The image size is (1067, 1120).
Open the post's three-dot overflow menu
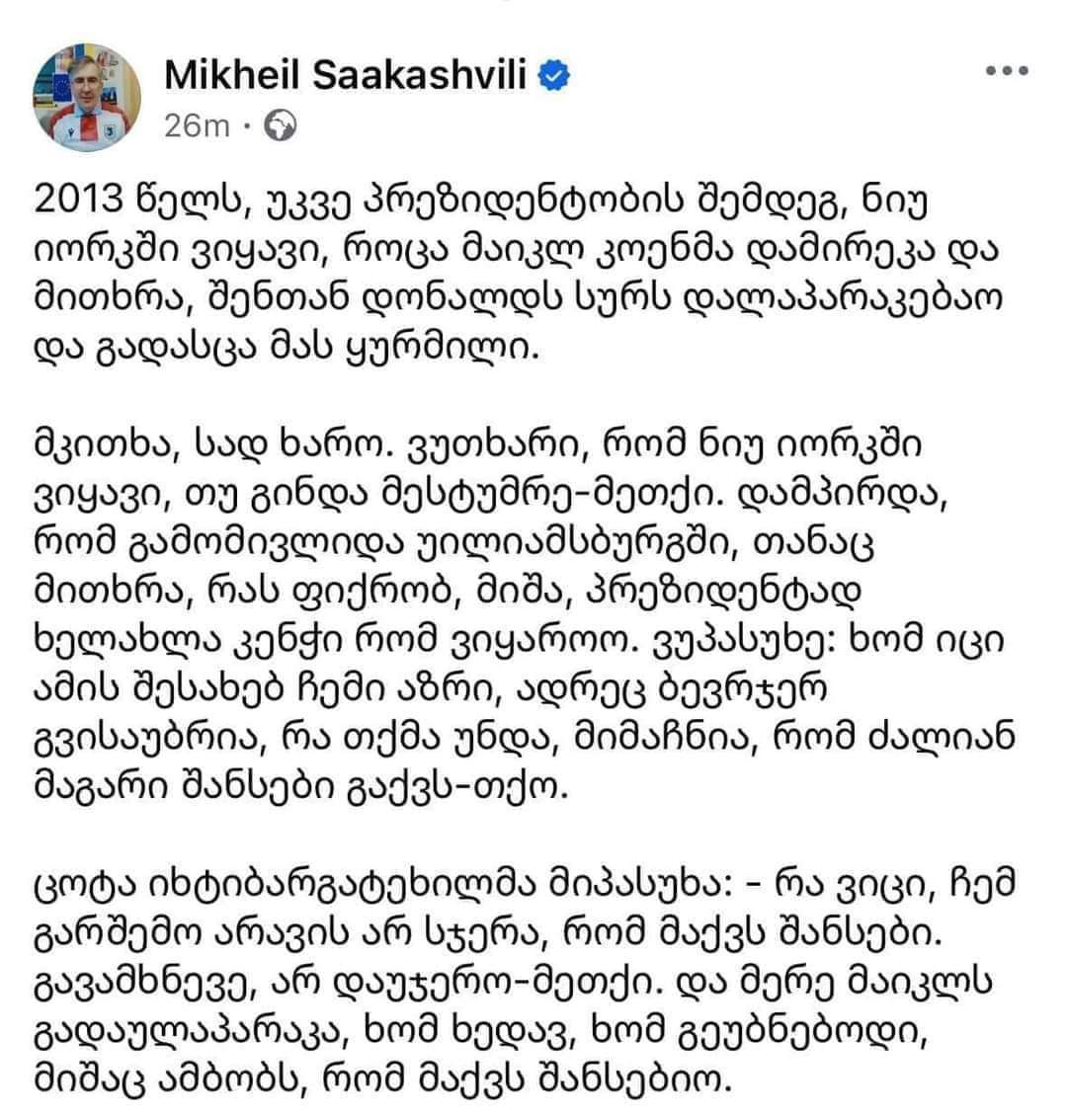[x=1008, y=71]
